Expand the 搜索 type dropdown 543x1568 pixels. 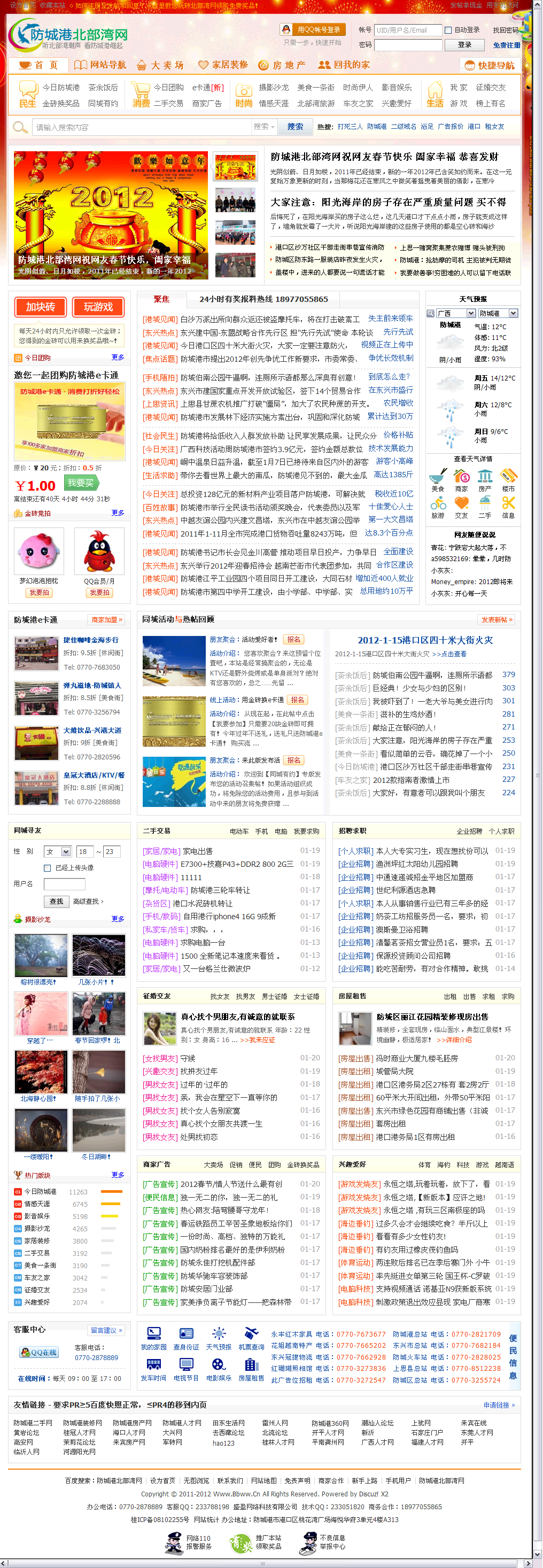(x=264, y=127)
